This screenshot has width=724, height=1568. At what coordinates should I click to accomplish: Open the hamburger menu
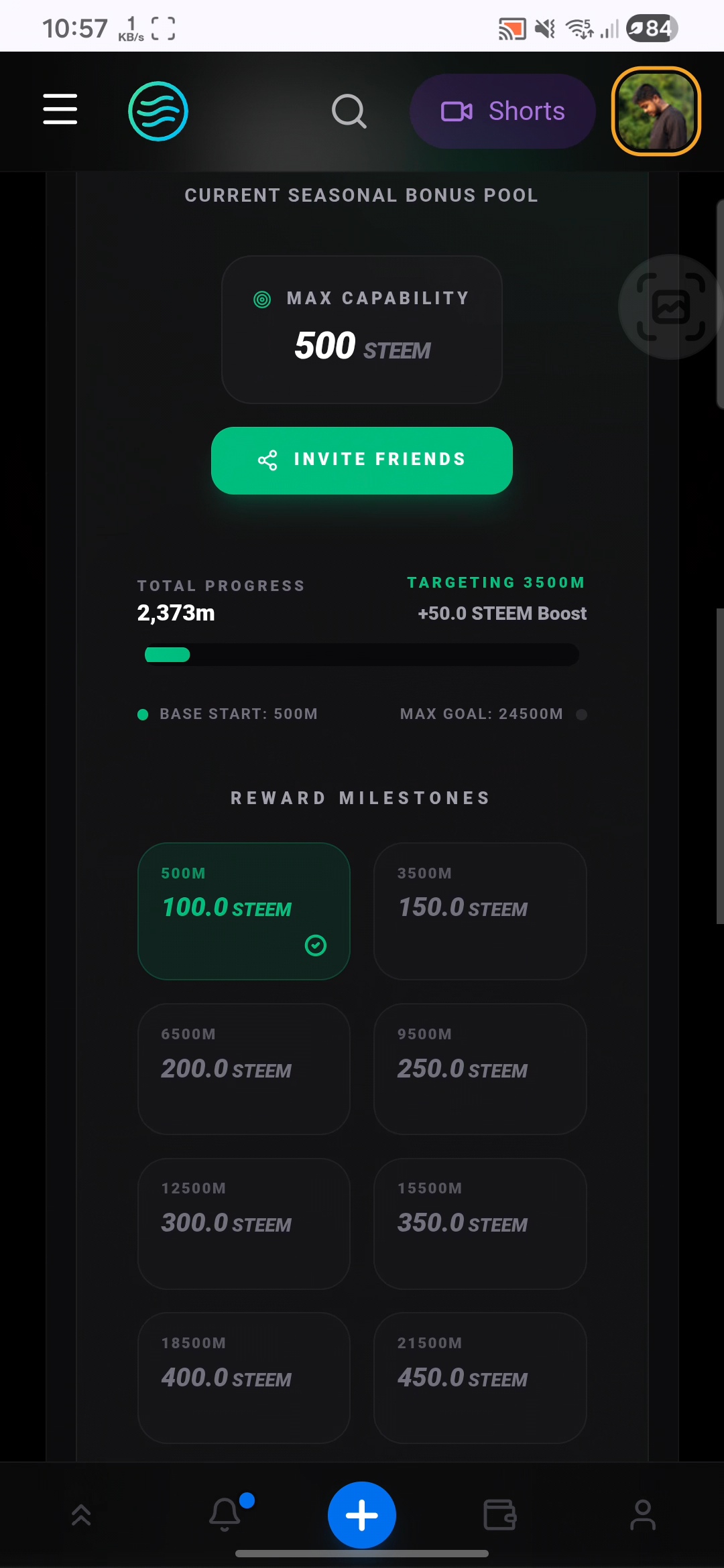pyautogui.click(x=60, y=110)
